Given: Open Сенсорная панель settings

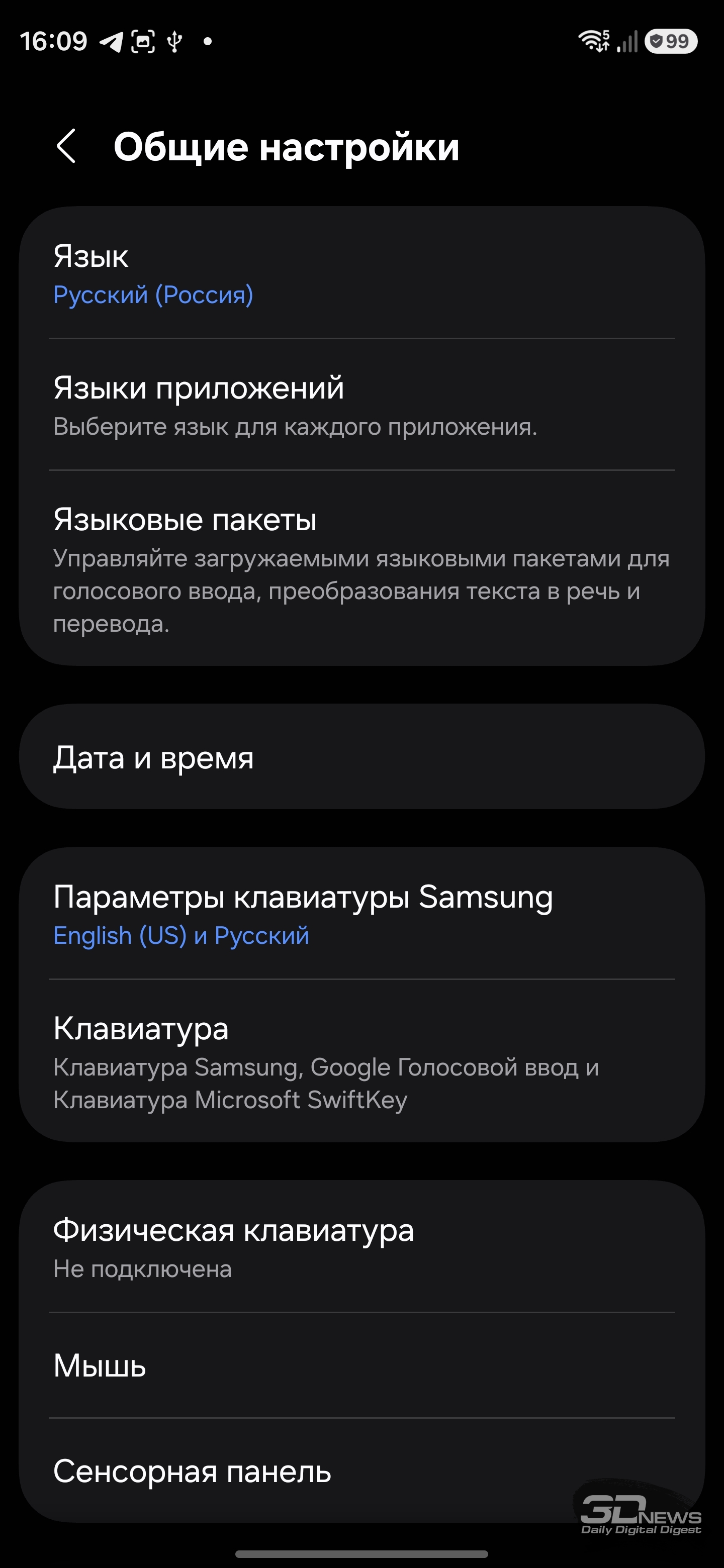Looking at the screenshot, I should coord(361,1471).
